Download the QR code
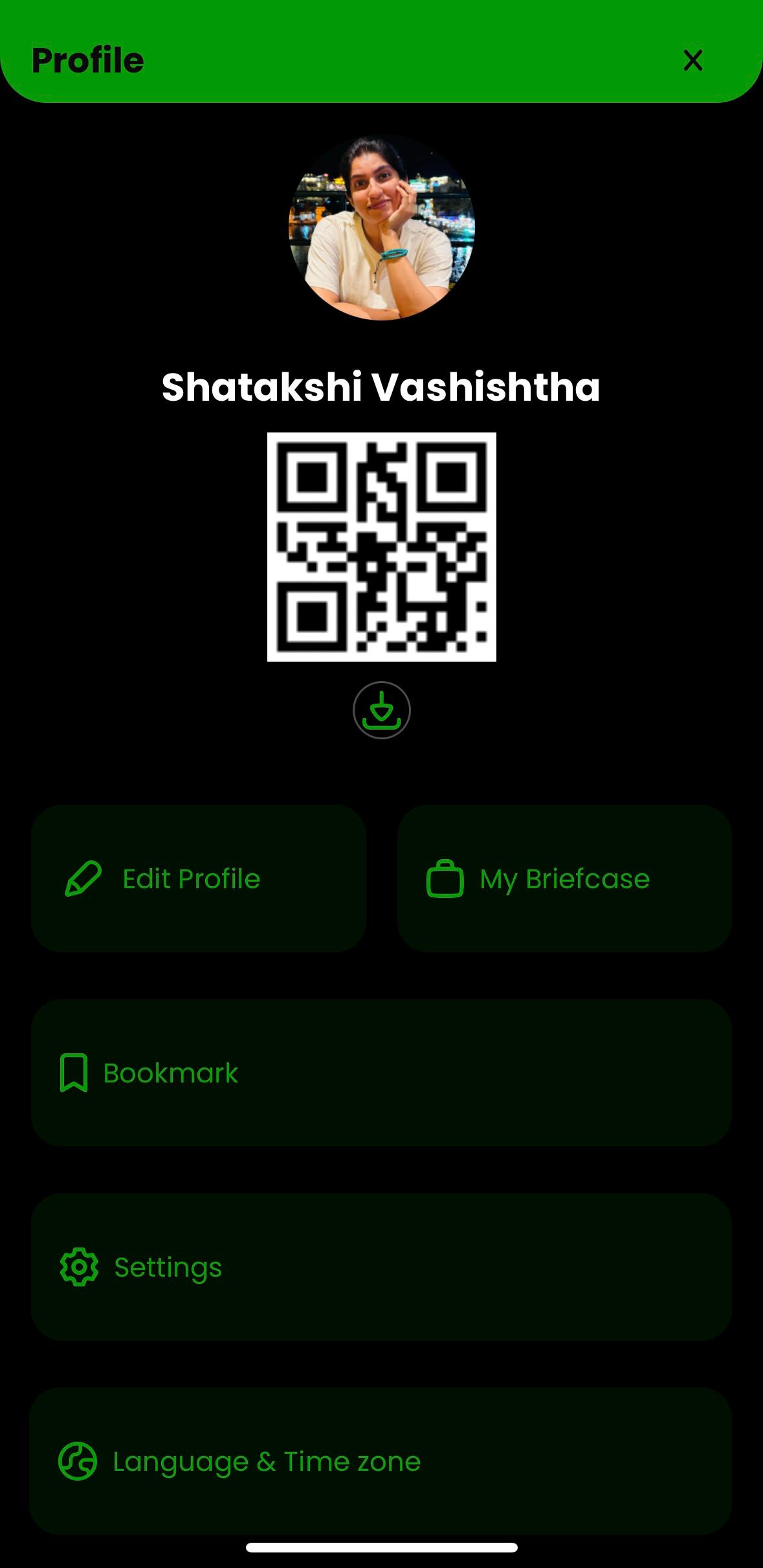763x1568 pixels. [381, 710]
